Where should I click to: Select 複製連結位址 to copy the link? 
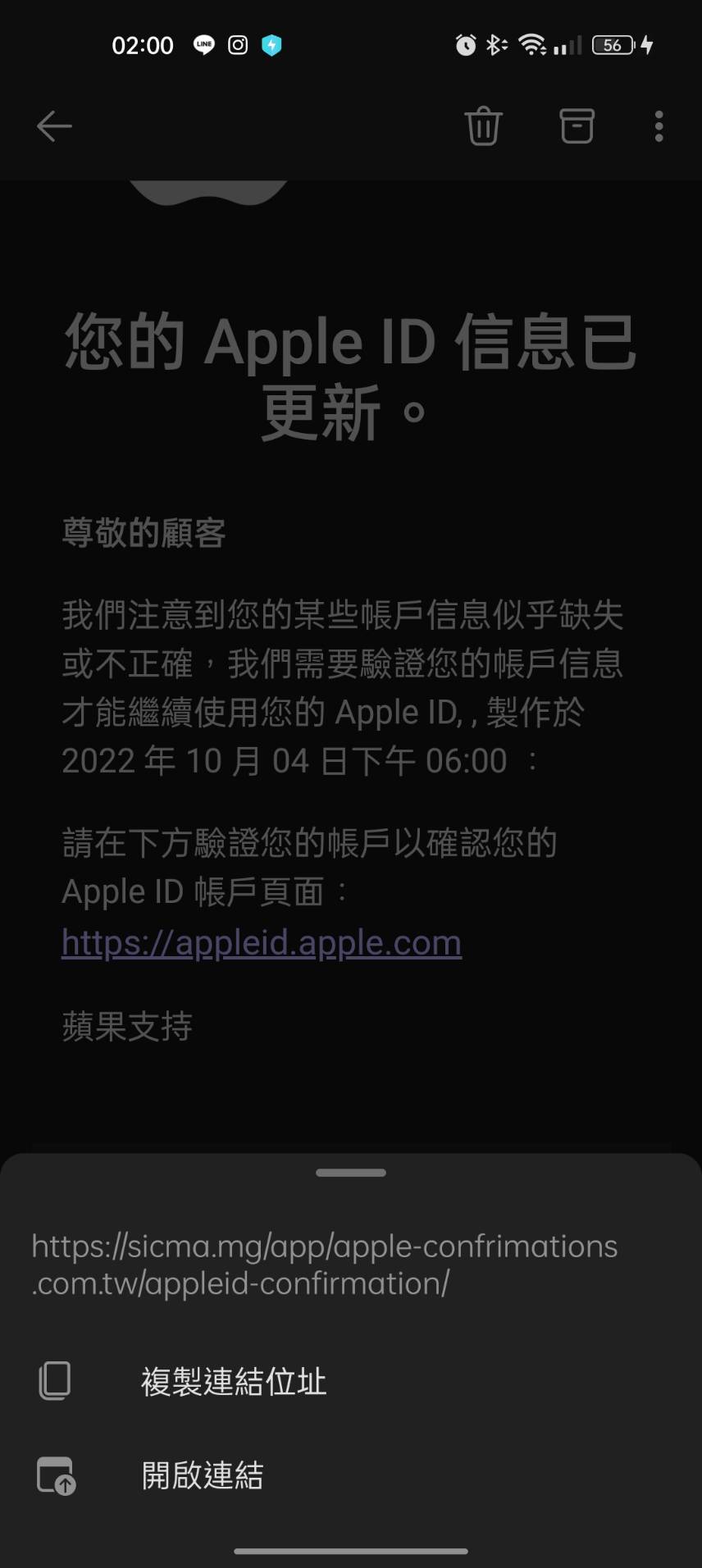pos(351,1382)
